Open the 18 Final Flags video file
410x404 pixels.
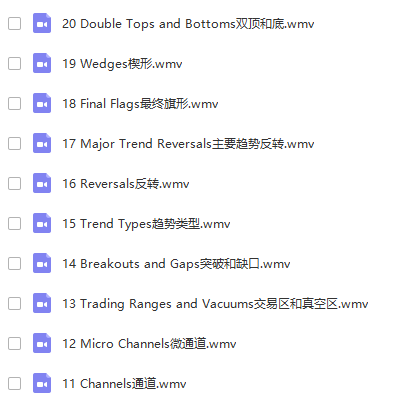tap(140, 104)
